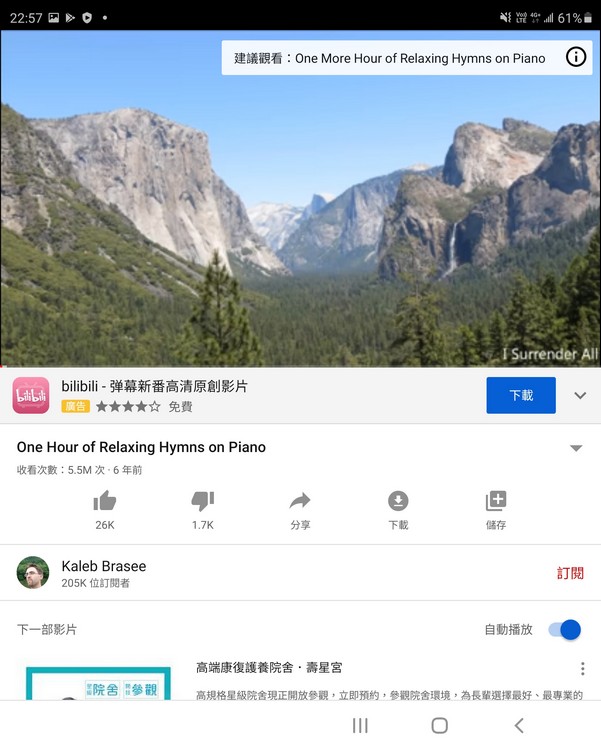The image size is (601, 750).
Task: Open the info card icon on video
Action: tap(576, 57)
